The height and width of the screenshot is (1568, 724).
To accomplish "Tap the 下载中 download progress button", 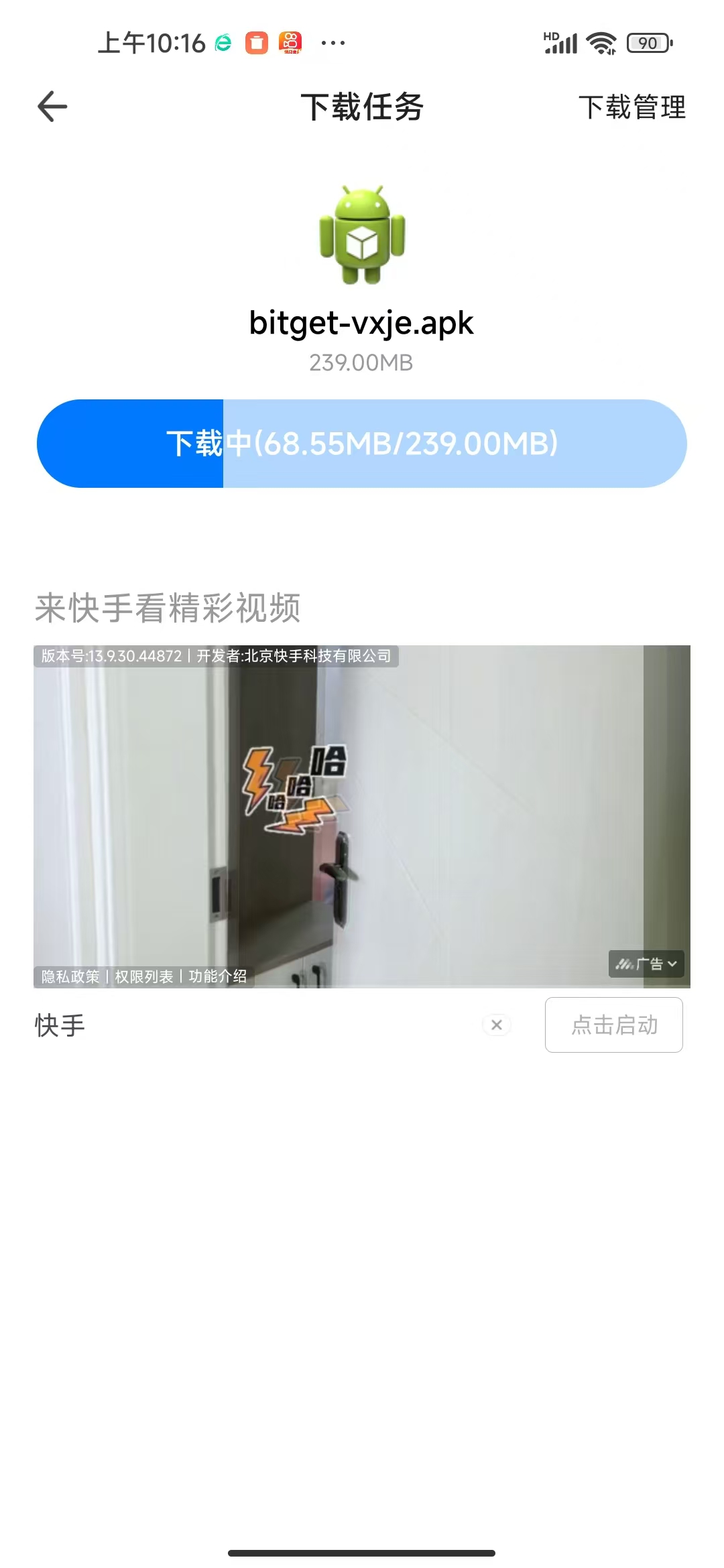I will point(362,444).
